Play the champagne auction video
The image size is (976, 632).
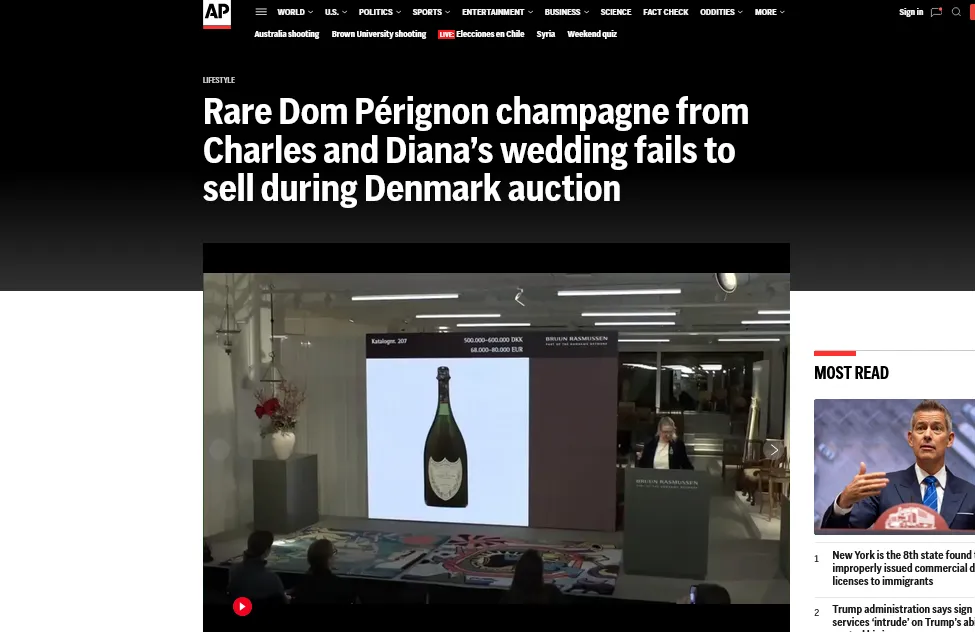(242, 606)
